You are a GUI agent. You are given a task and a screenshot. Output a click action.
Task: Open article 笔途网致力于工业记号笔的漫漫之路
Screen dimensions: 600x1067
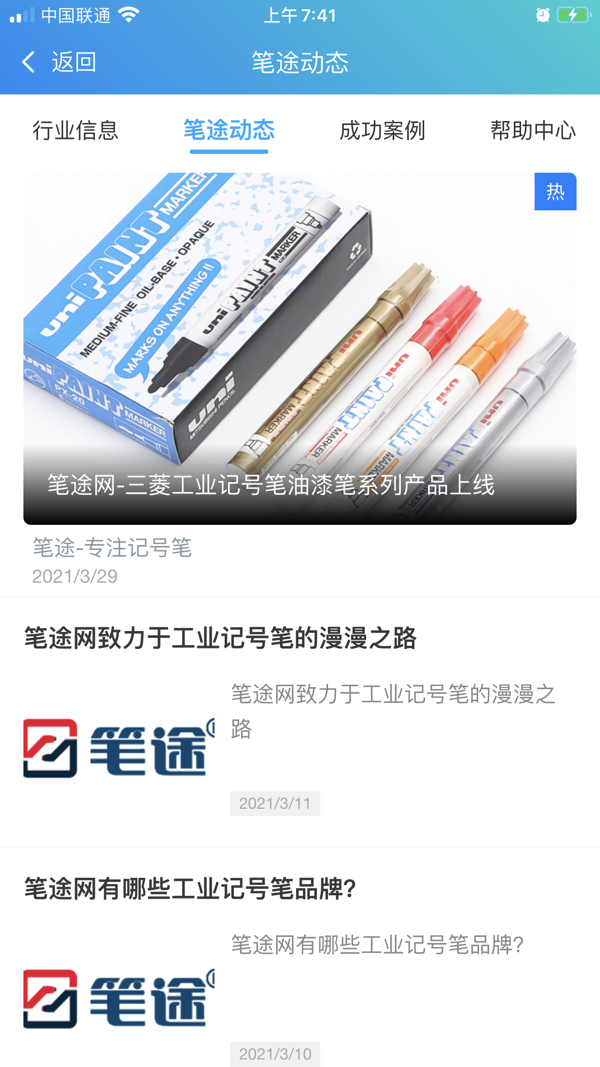click(x=220, y=638)
